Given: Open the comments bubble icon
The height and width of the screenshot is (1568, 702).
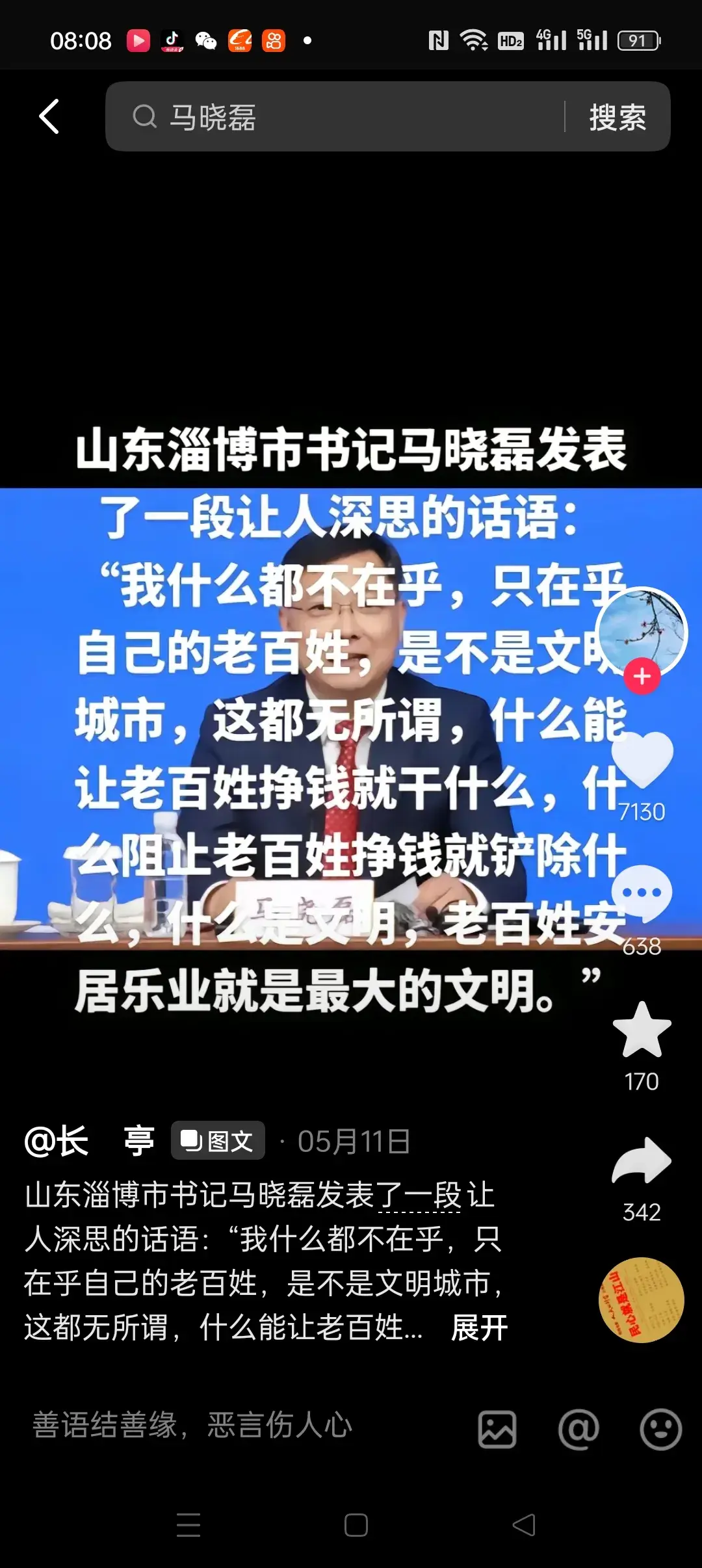Looking at the screenshot, I should (642, 893).
